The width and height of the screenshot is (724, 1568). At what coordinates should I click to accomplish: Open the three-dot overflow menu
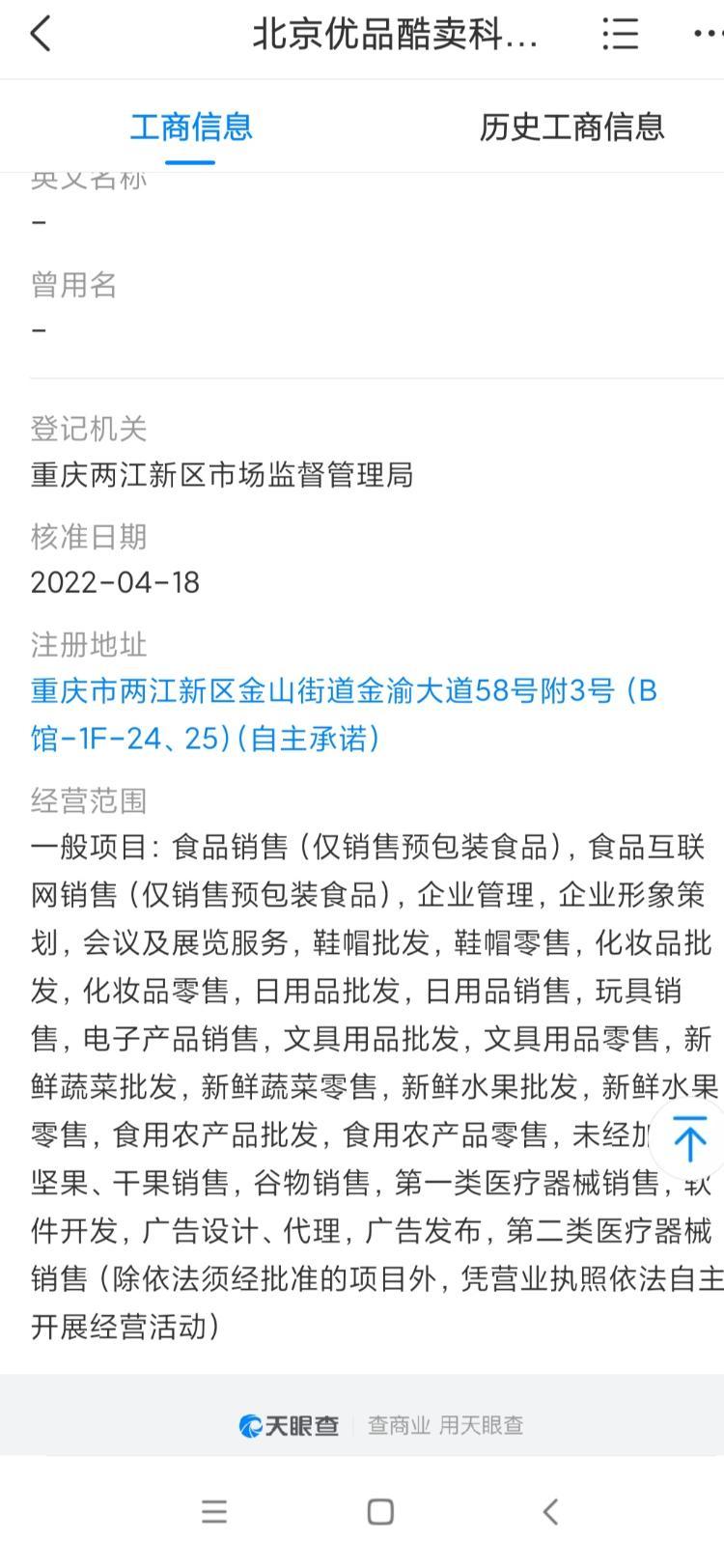pos(710,34)
